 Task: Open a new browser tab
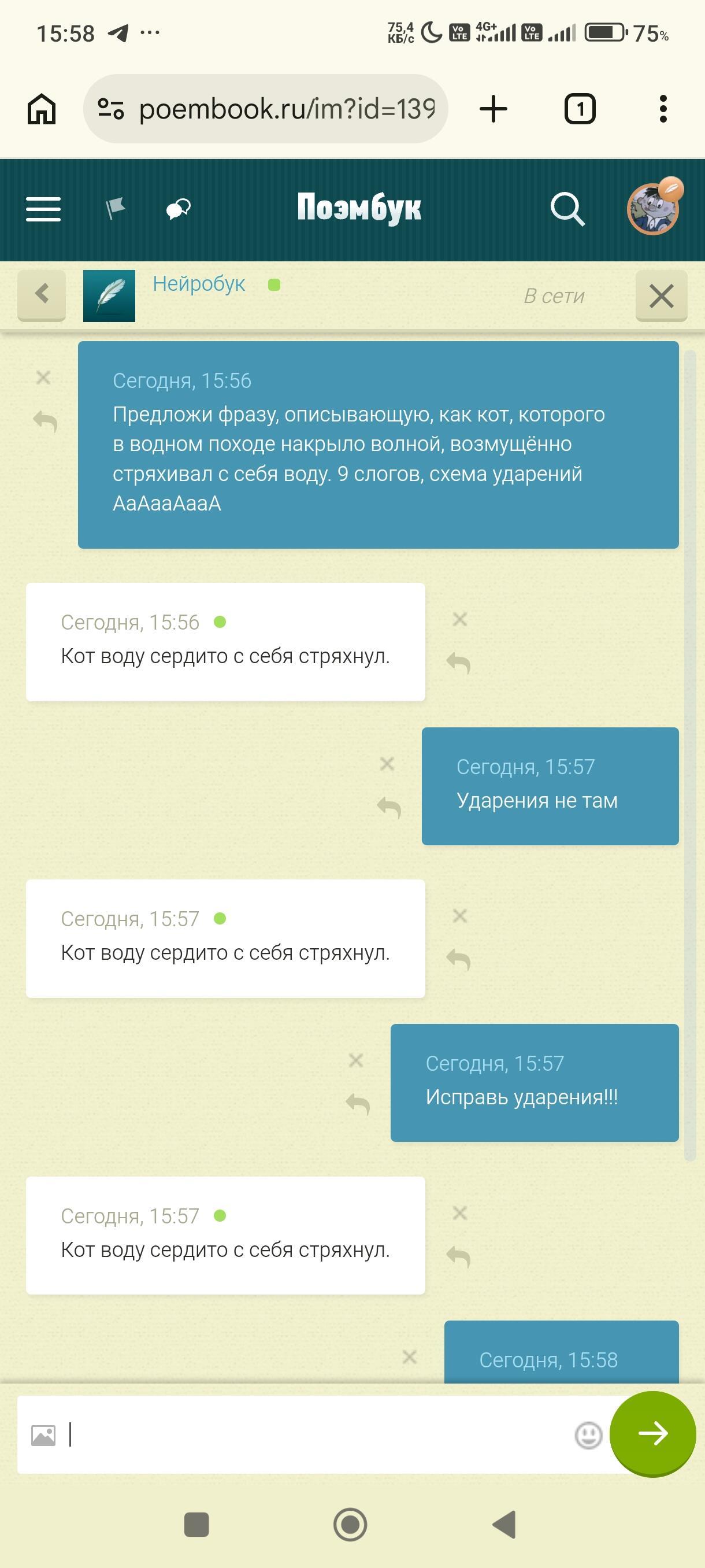point(493,109)
